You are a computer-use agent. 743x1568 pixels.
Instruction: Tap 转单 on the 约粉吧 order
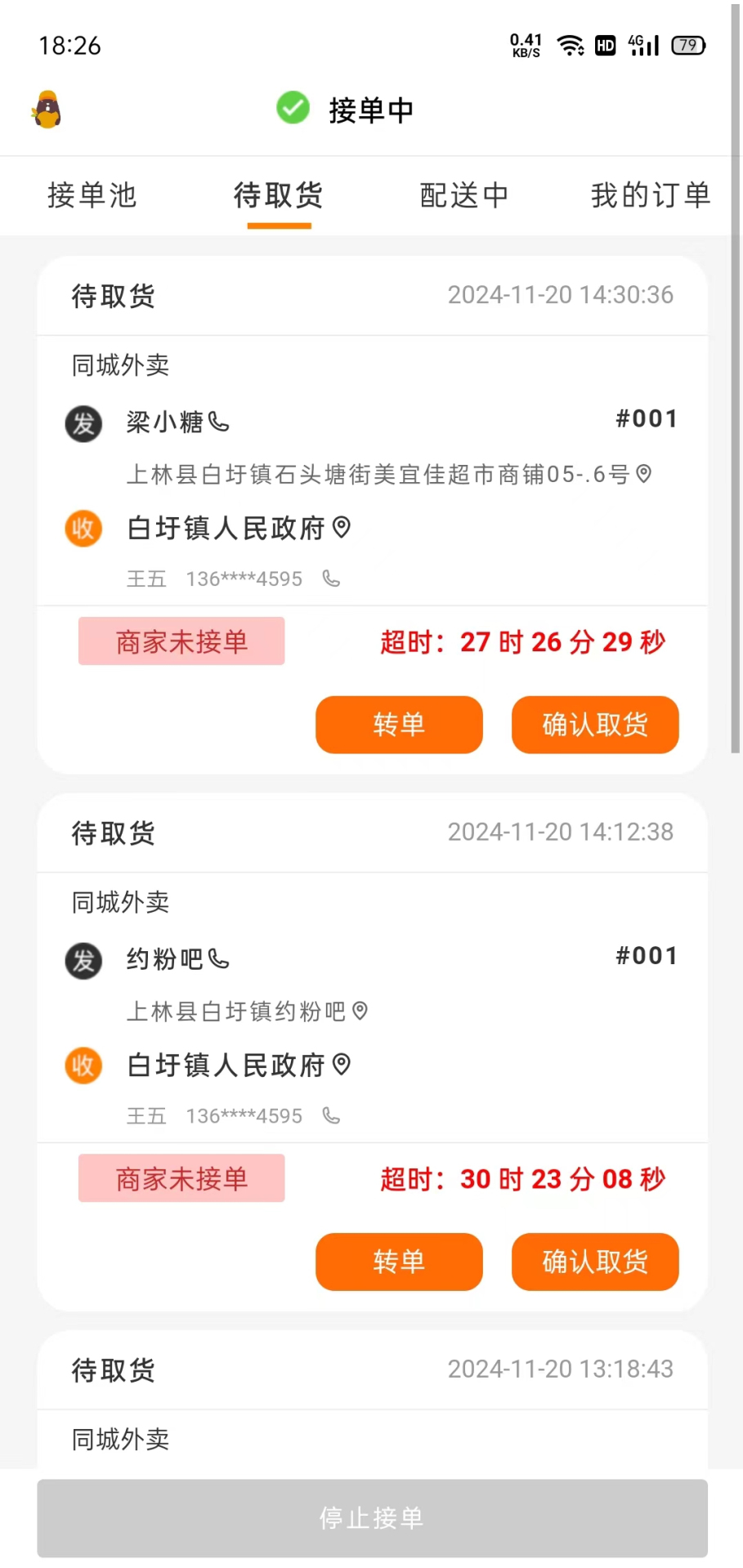(398, 1262)
